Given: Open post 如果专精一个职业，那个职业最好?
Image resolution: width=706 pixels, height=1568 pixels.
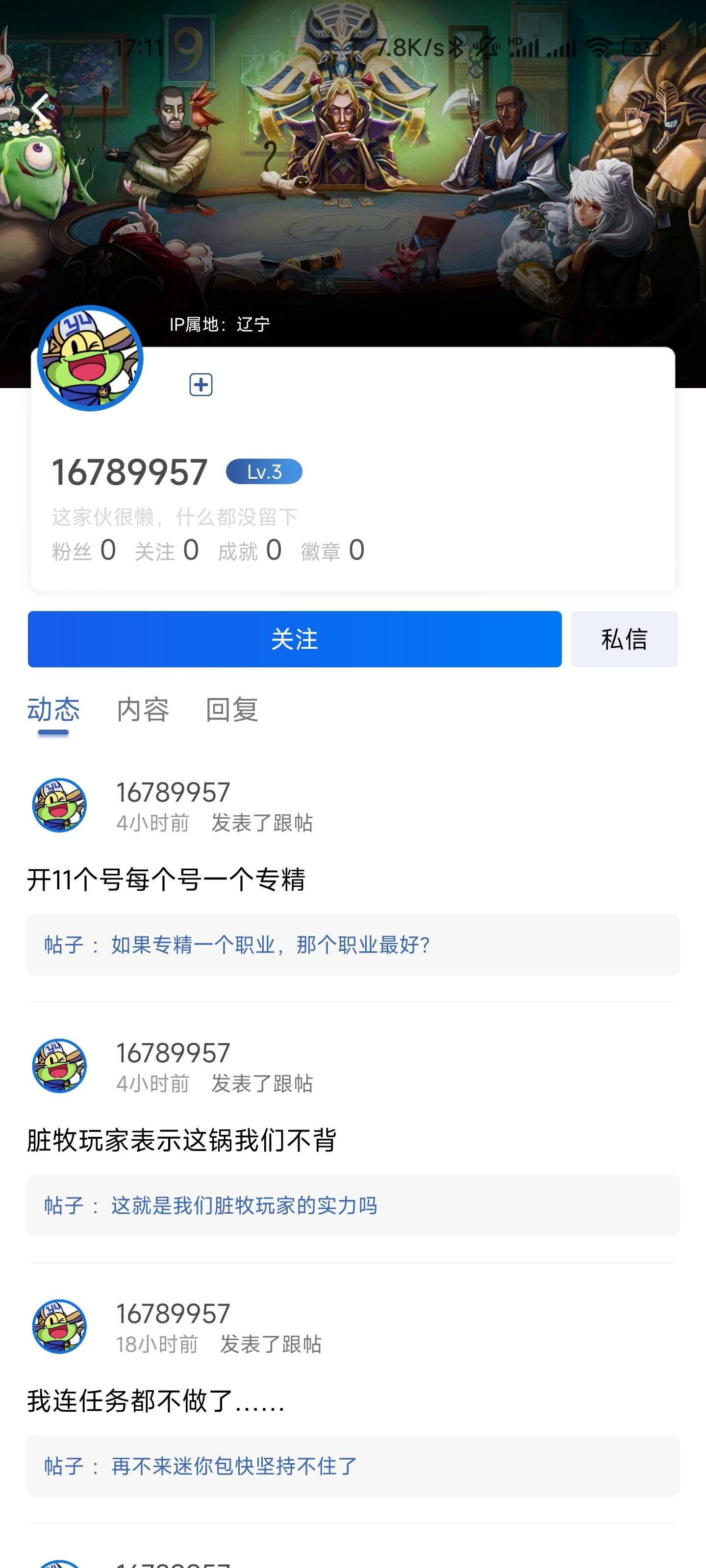Looking at the screenshot, I should [352, 945].
